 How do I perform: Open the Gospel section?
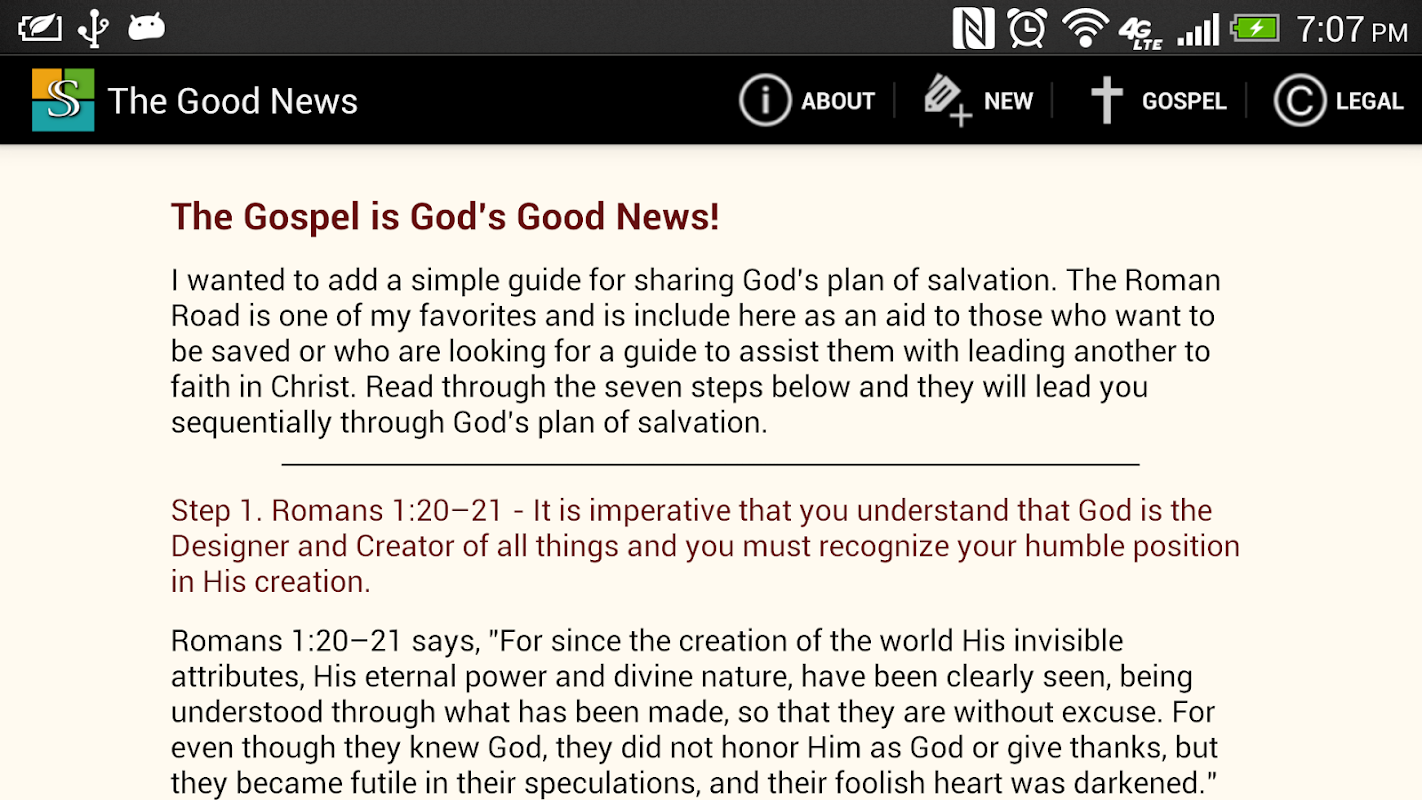[1156, 101]
